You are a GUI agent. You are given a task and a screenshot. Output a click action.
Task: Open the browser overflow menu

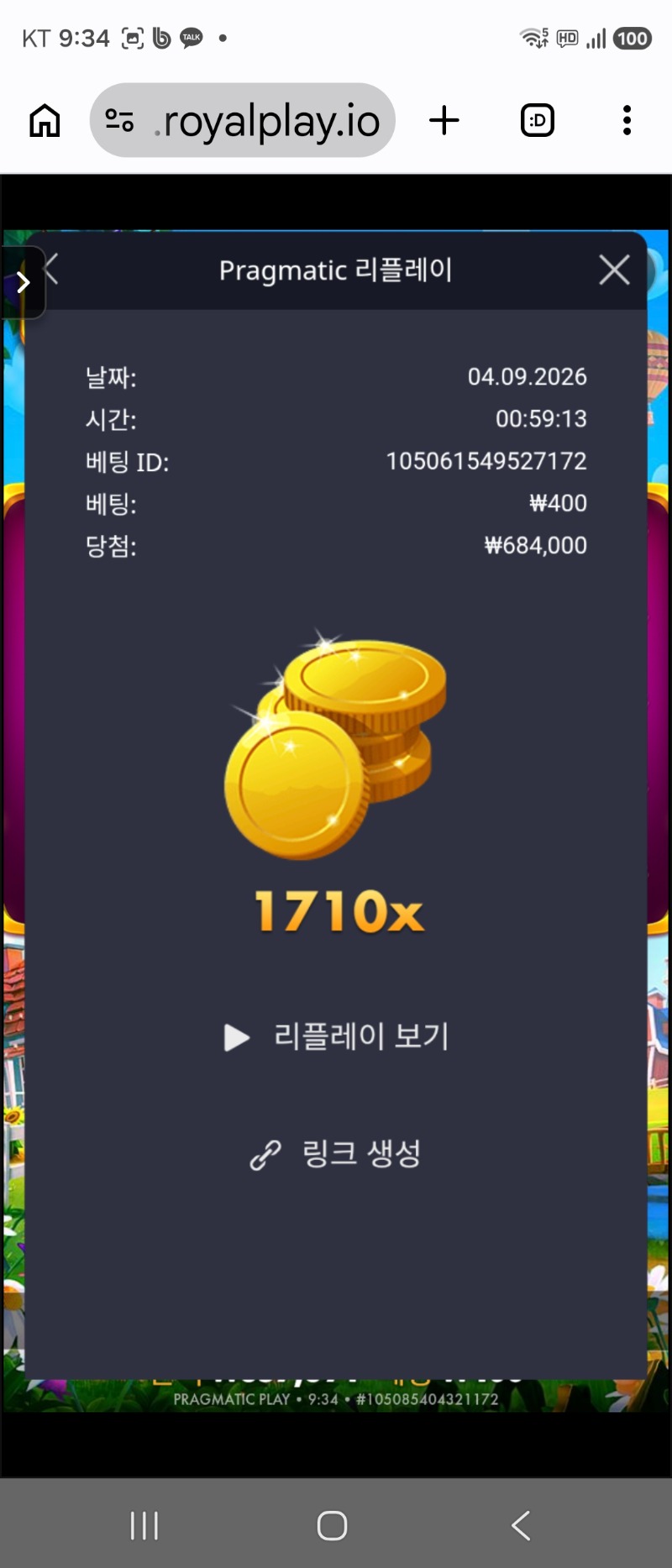(x=627, y=120)
